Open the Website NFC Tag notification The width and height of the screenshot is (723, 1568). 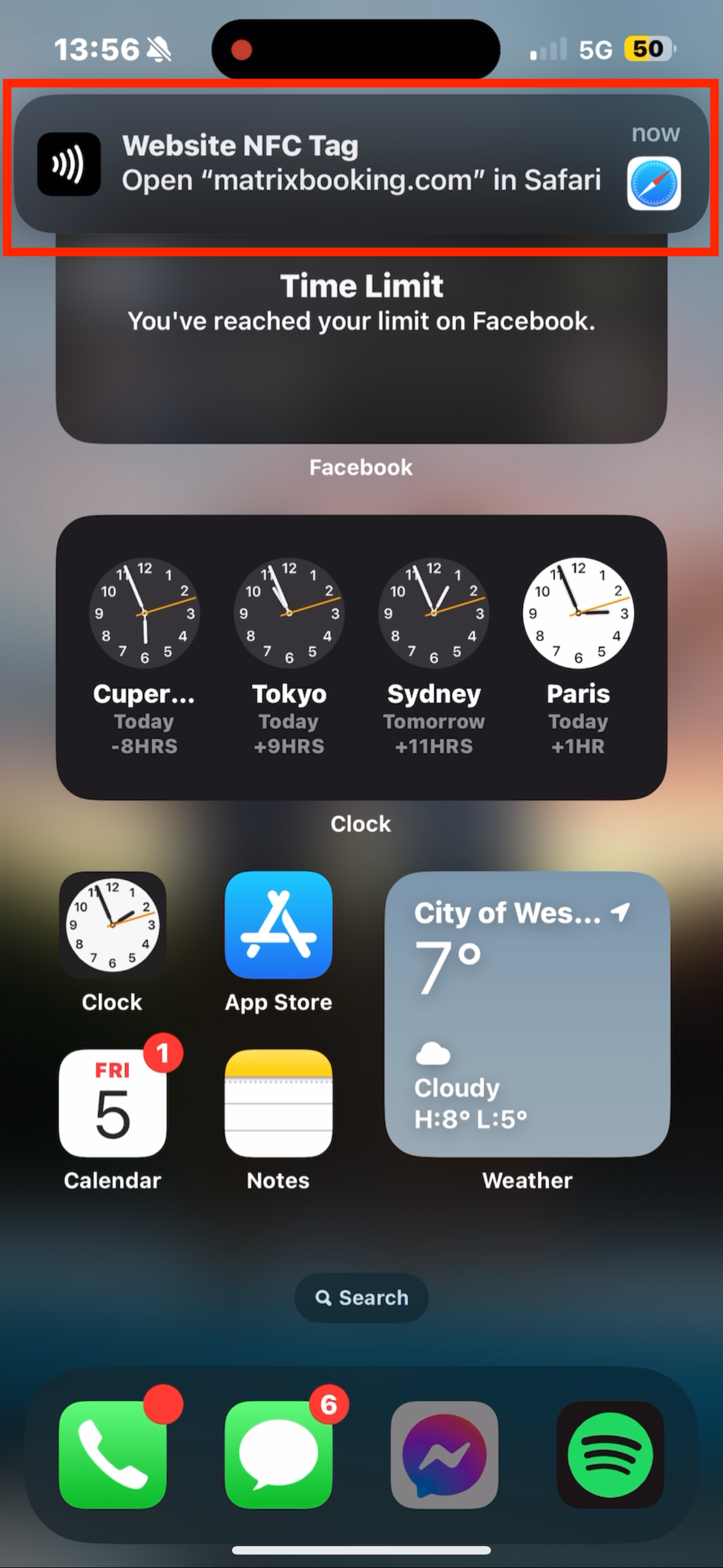click(x=360, y=164)
